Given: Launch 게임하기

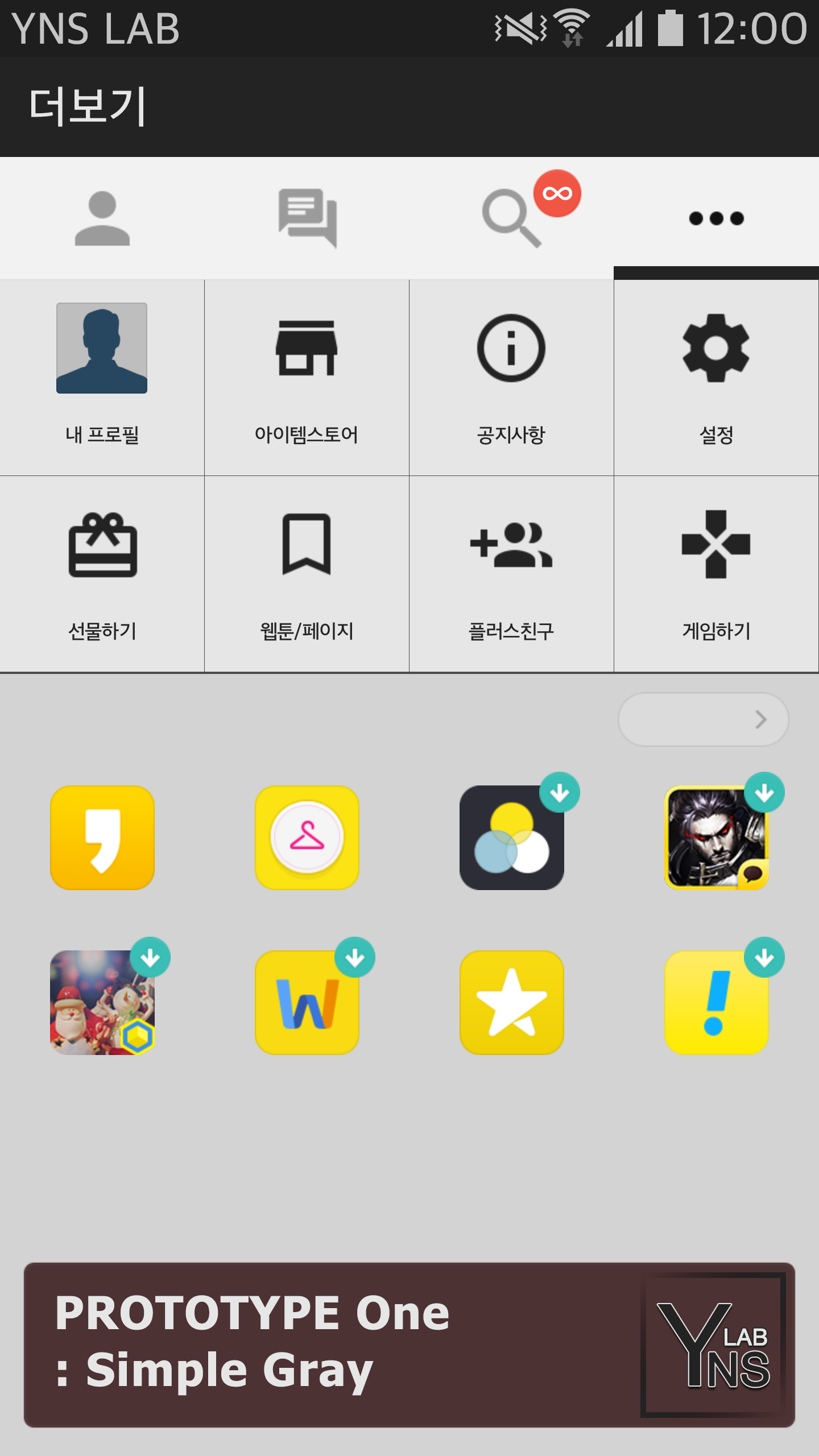Looking at the screenshot, I should [716, 573].
